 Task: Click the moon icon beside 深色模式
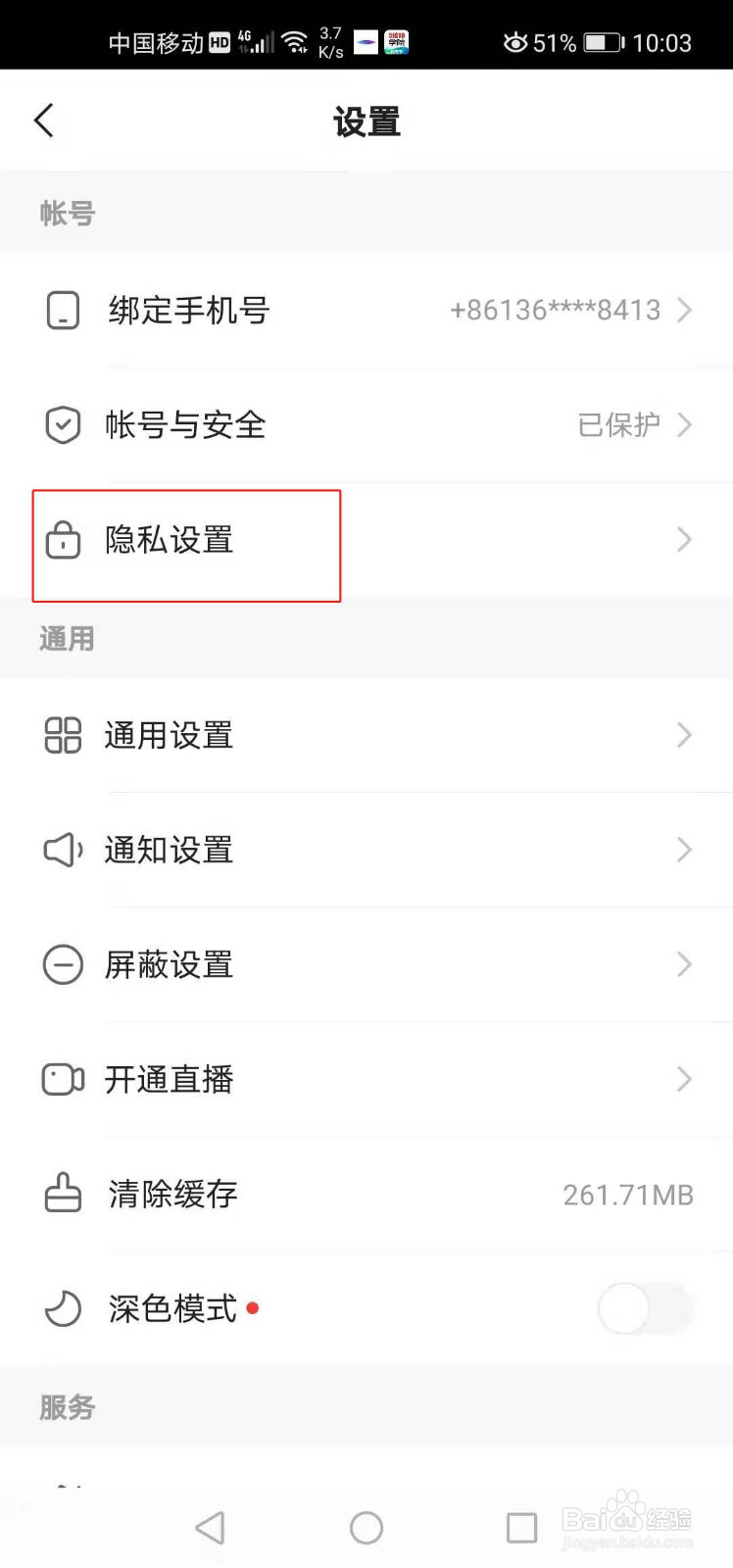[63, 1308]
